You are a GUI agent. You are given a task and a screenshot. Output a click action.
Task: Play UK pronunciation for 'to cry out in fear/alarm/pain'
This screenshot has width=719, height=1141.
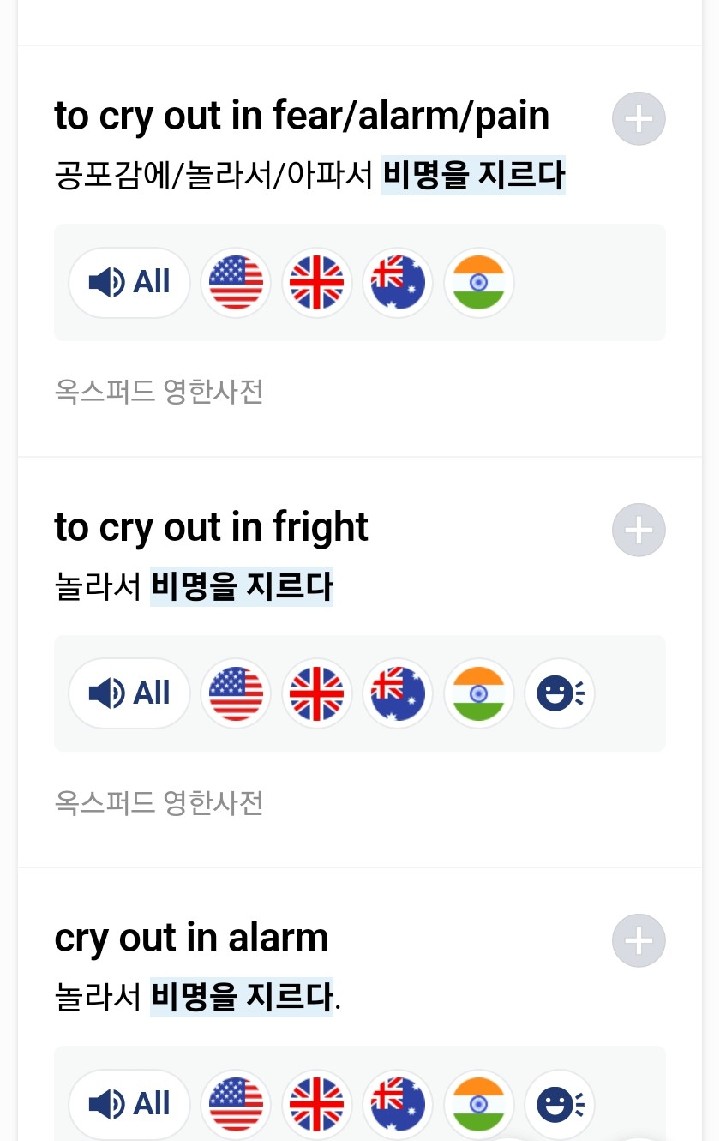point(317,282)
